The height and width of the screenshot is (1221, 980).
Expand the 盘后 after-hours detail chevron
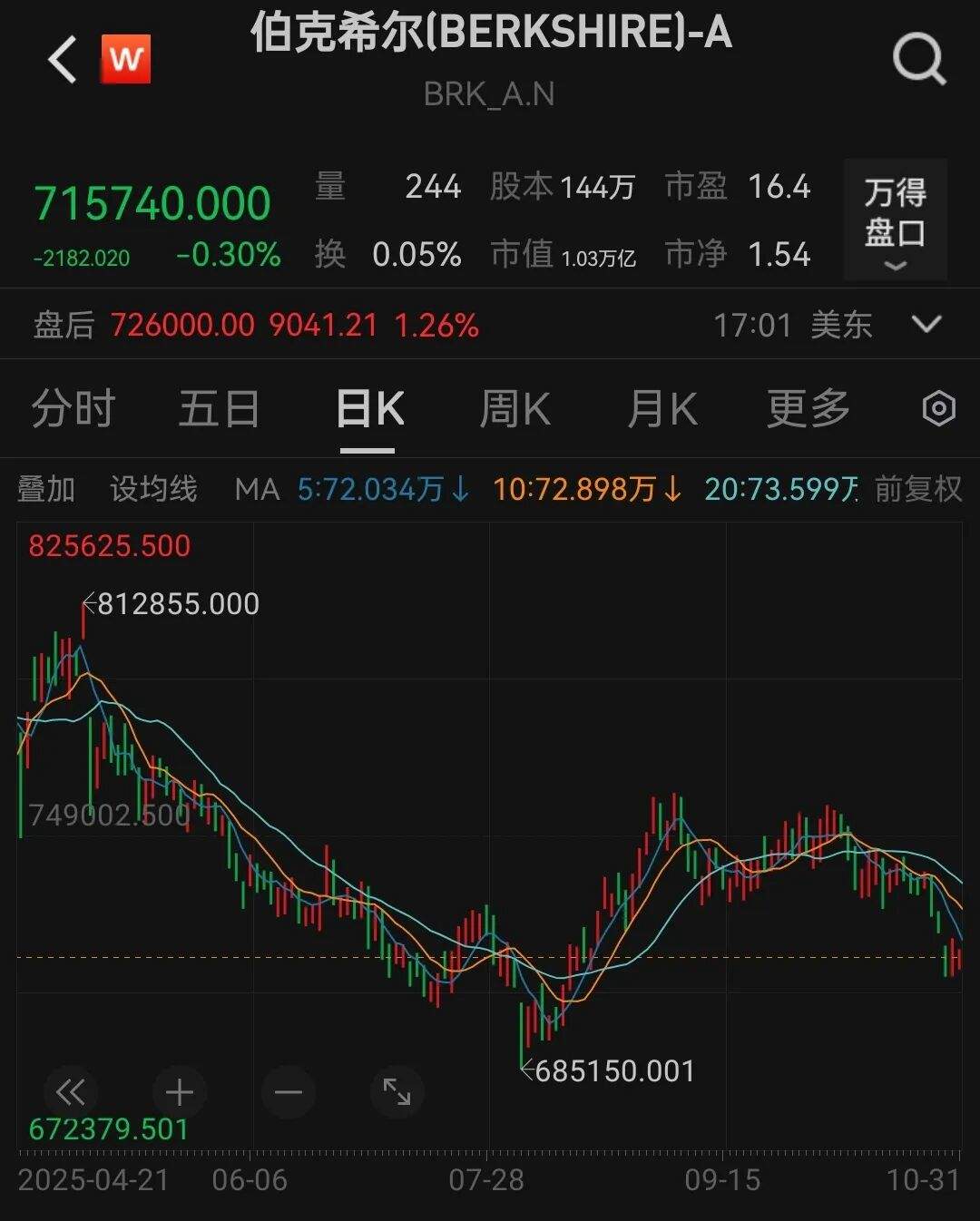[926, 324]
